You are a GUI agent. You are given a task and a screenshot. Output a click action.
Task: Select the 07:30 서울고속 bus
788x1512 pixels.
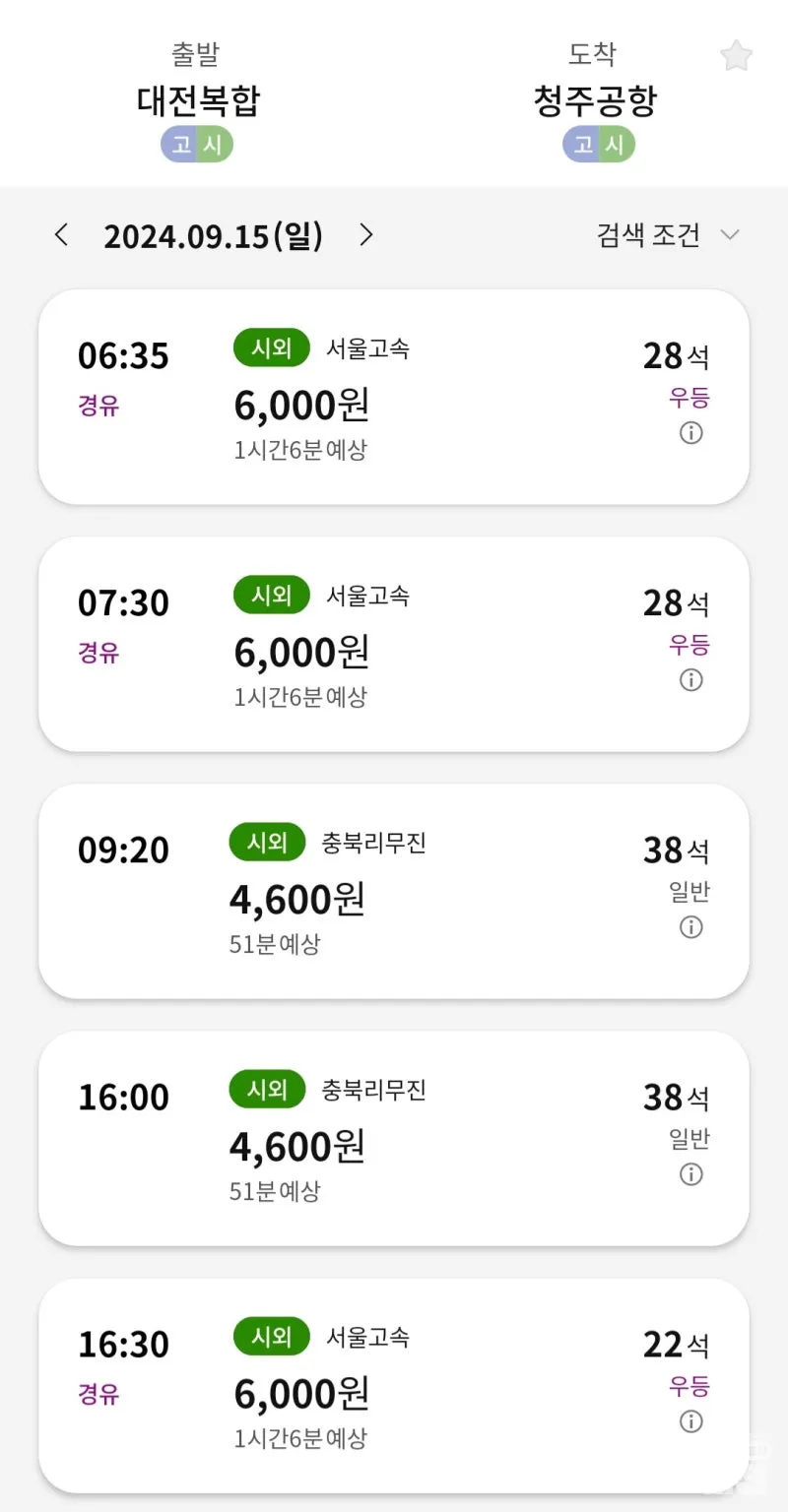394,644
